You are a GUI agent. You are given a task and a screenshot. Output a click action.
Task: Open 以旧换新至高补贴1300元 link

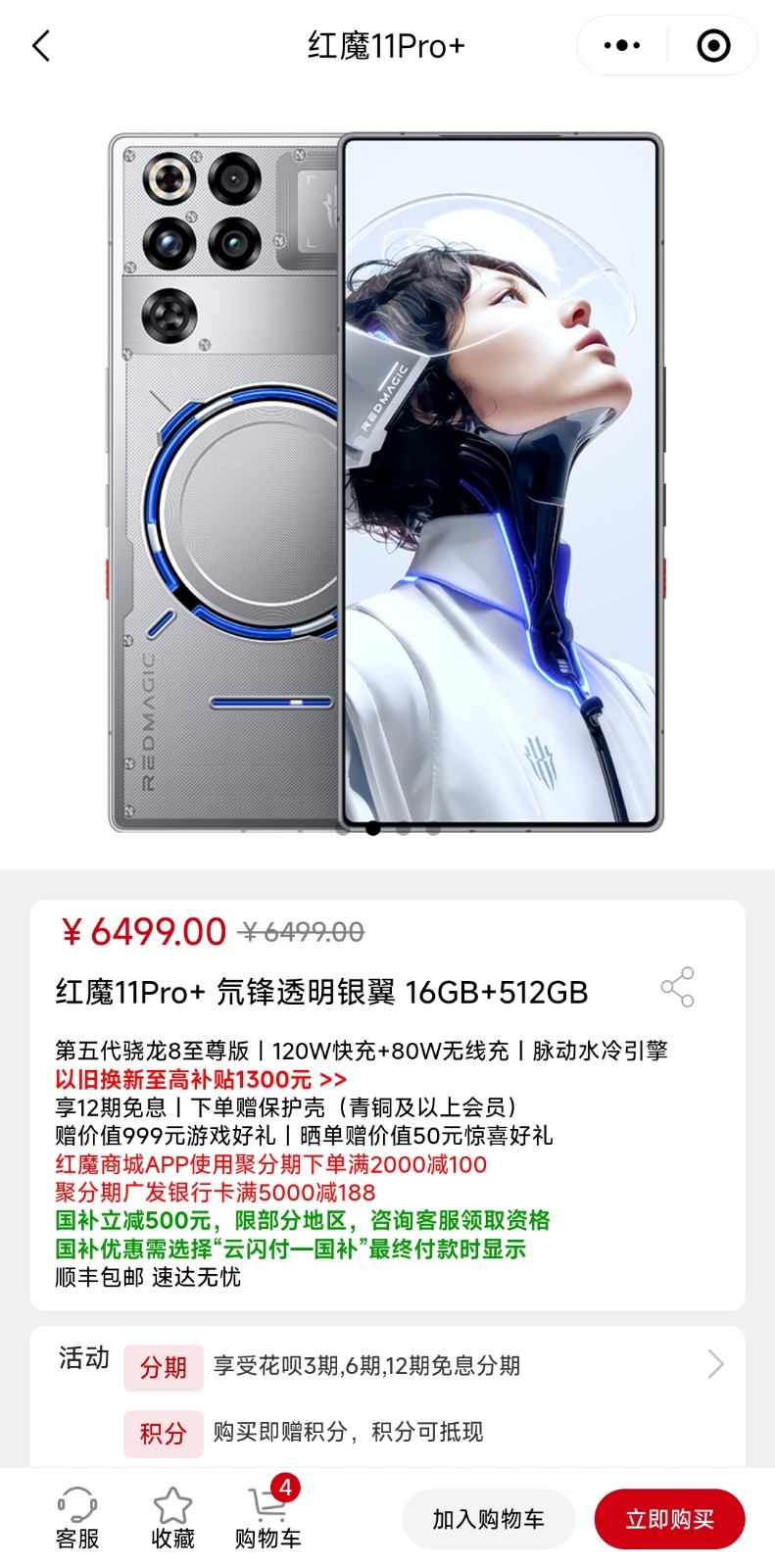click(201, 1079)
